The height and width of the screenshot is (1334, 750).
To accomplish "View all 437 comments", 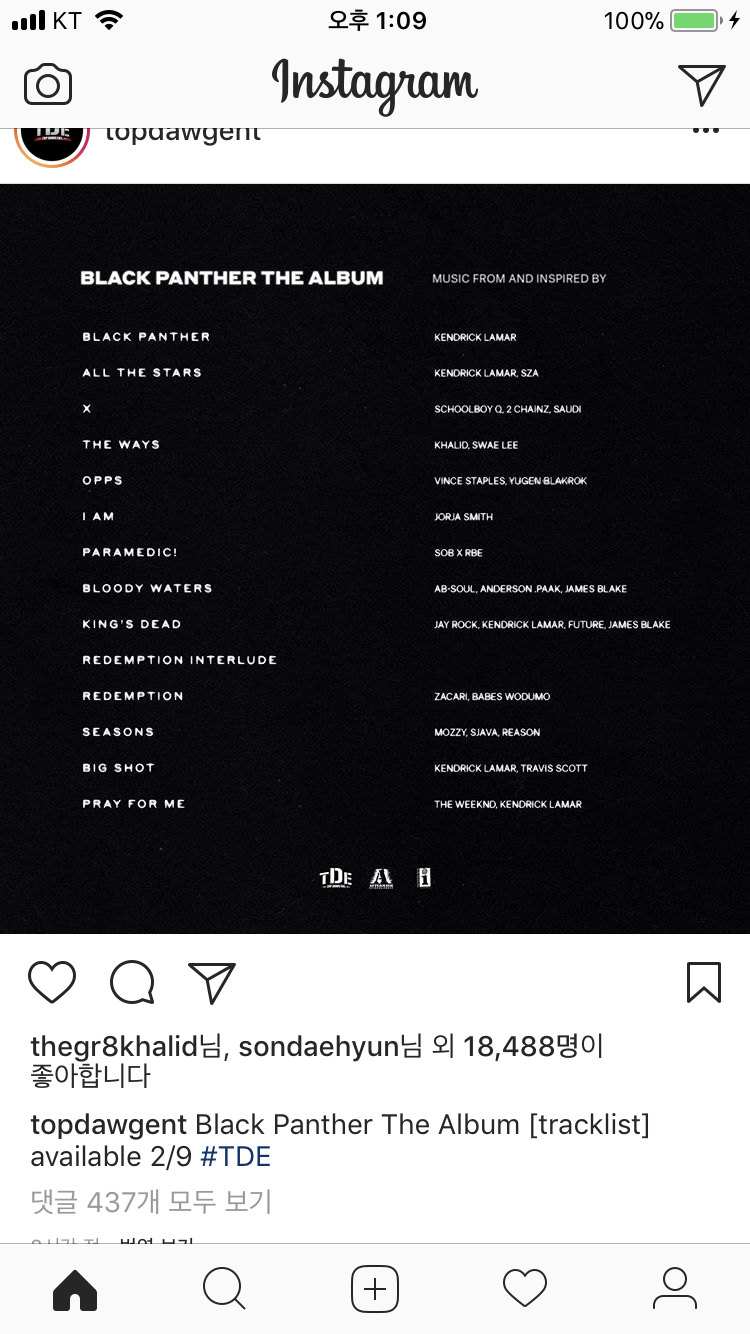I will 151,1201.
